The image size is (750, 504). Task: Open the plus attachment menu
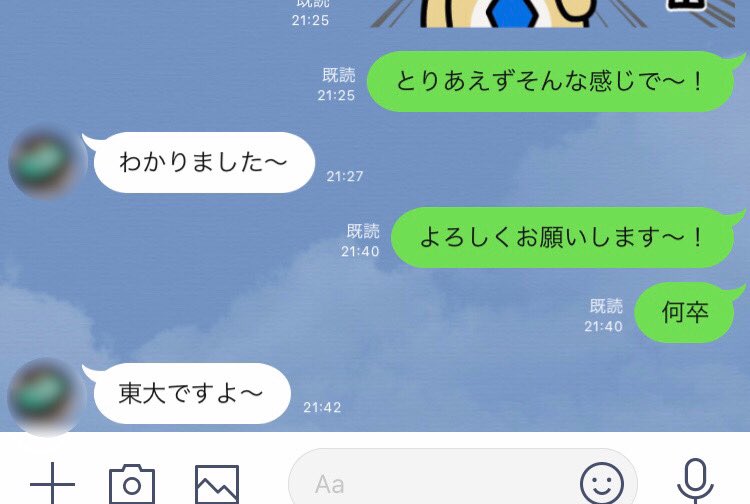tap(52, 484)
